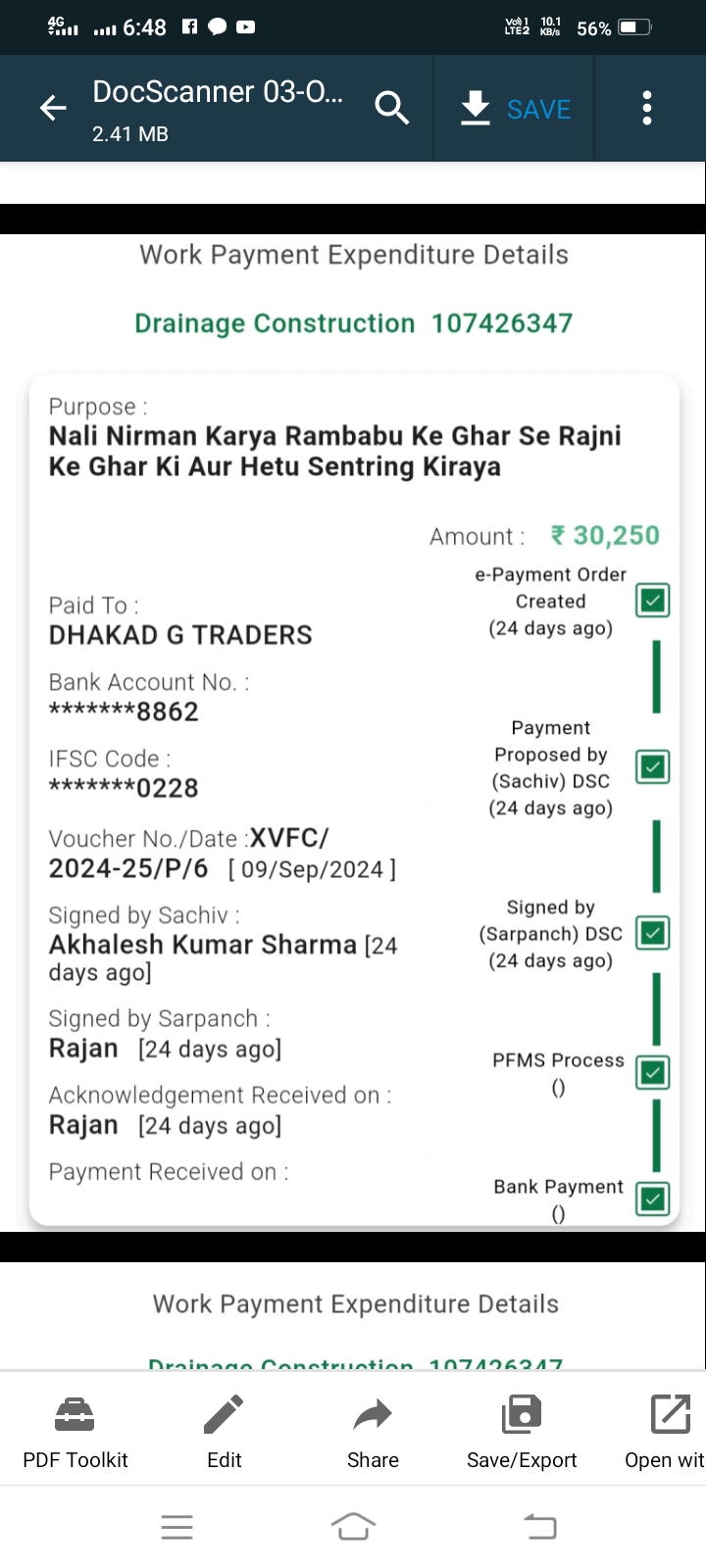Save the DocScanner PDF file

(x=516, y=109)
